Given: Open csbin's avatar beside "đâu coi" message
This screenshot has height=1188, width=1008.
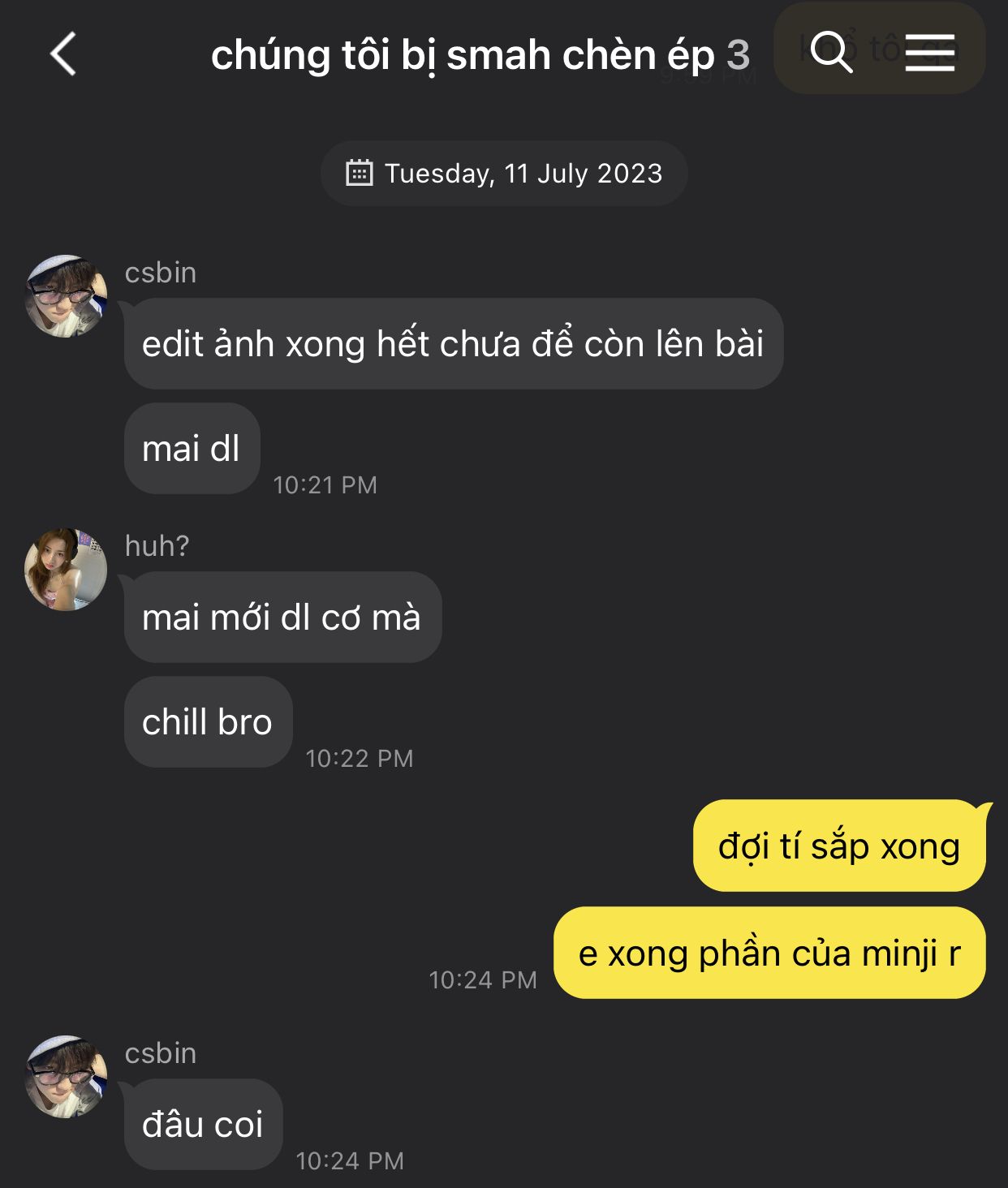Looking at the screenshot, I should coord(66,1077).
